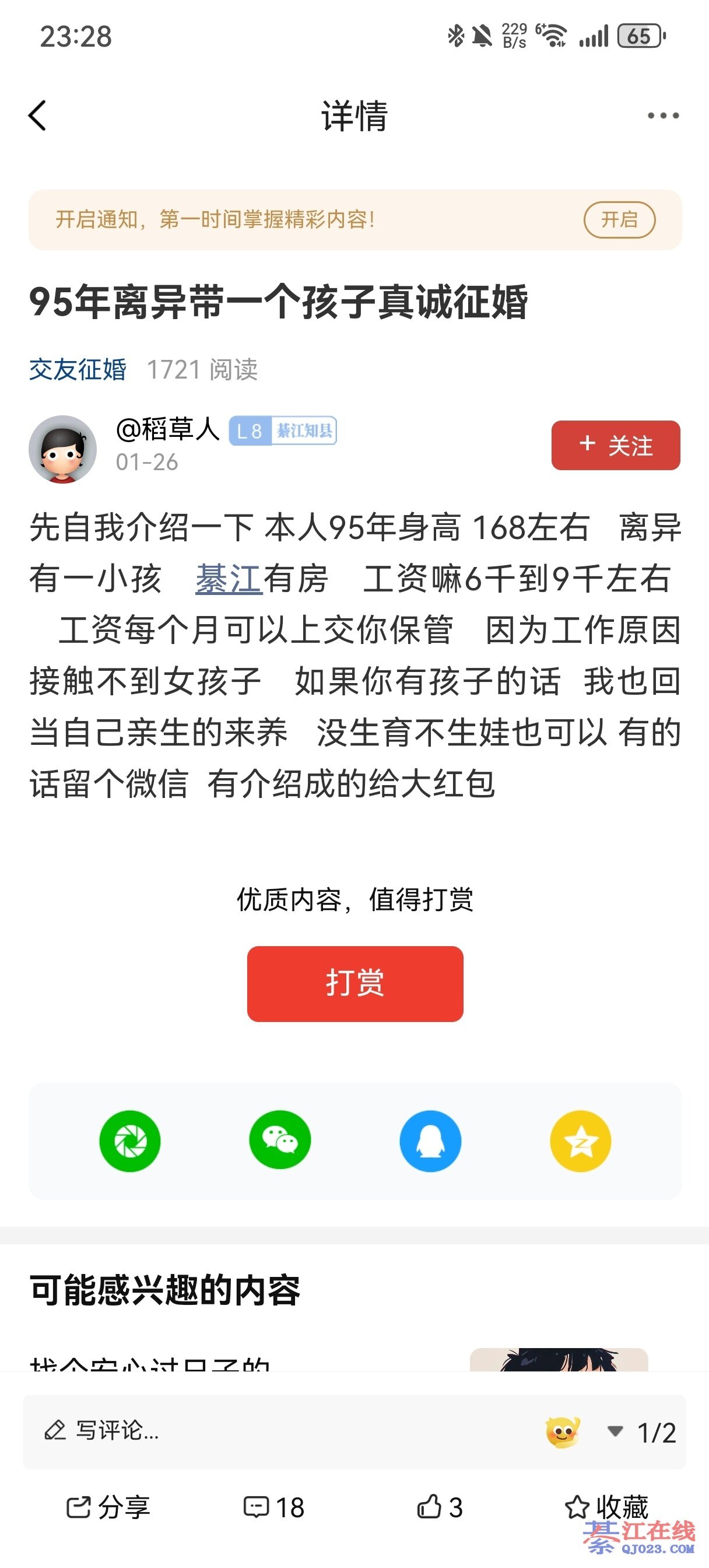View 稻草人's profile via avatar
Screen dimensions: 709x1568
[x=63, y=449]
